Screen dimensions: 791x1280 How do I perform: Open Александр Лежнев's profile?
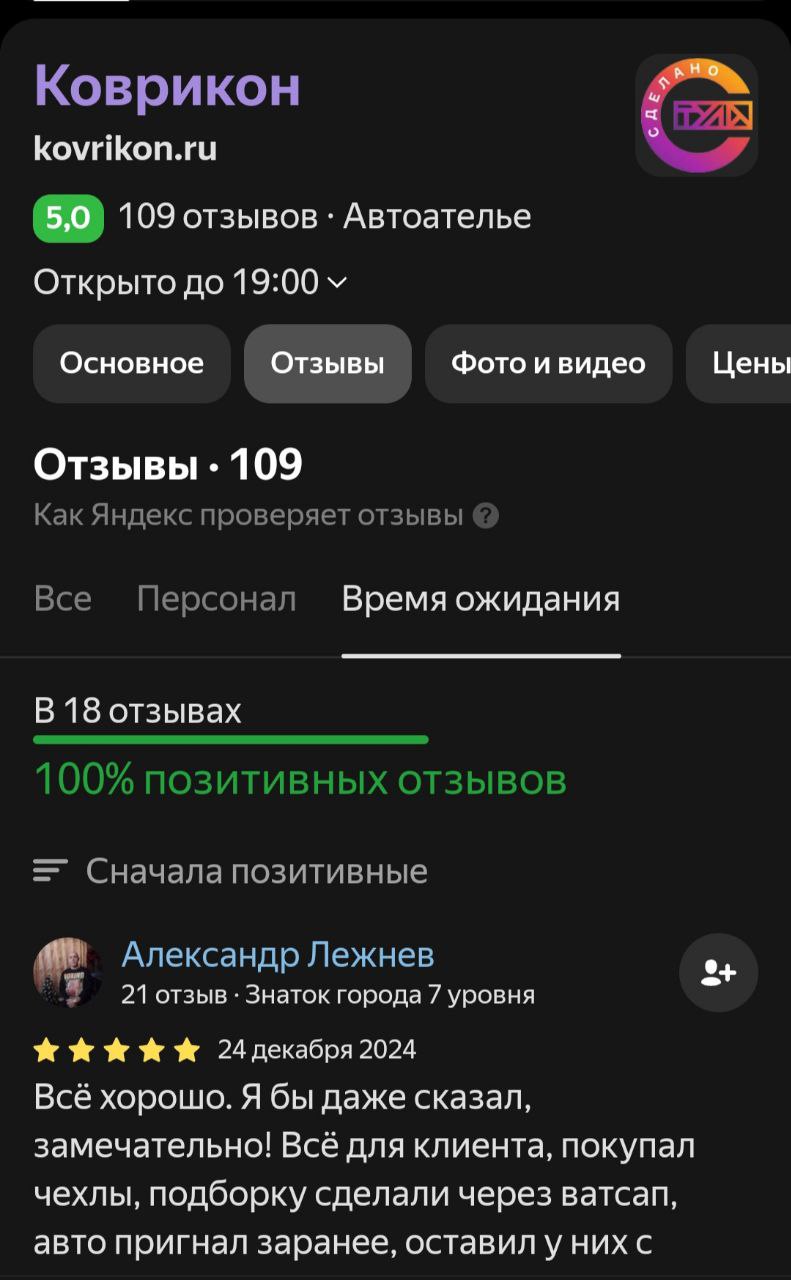click(277, 955)
